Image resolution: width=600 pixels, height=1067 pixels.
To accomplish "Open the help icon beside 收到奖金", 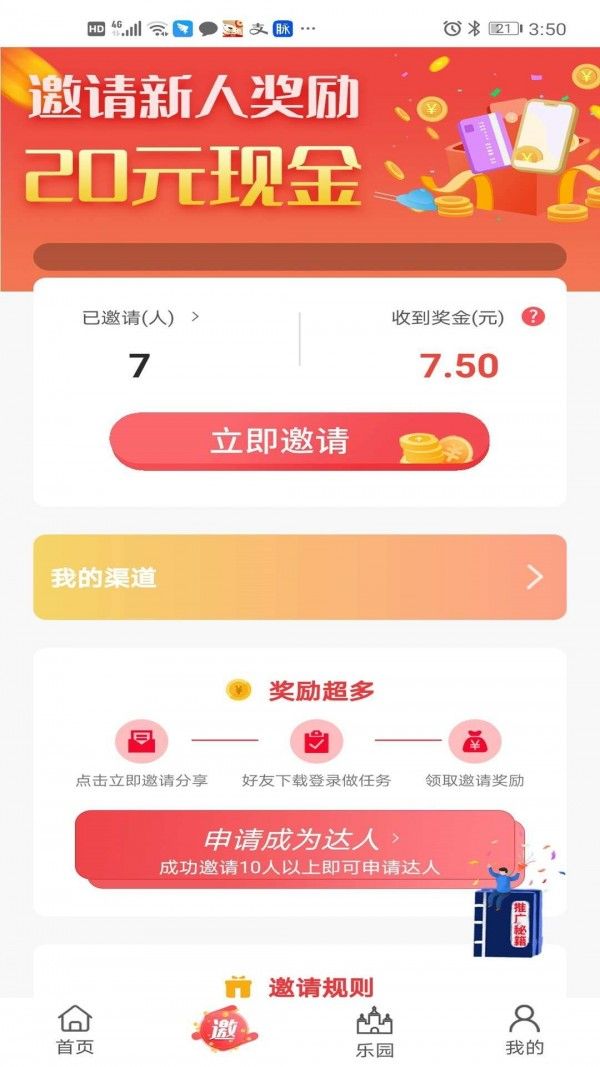I will pos(534,317).
